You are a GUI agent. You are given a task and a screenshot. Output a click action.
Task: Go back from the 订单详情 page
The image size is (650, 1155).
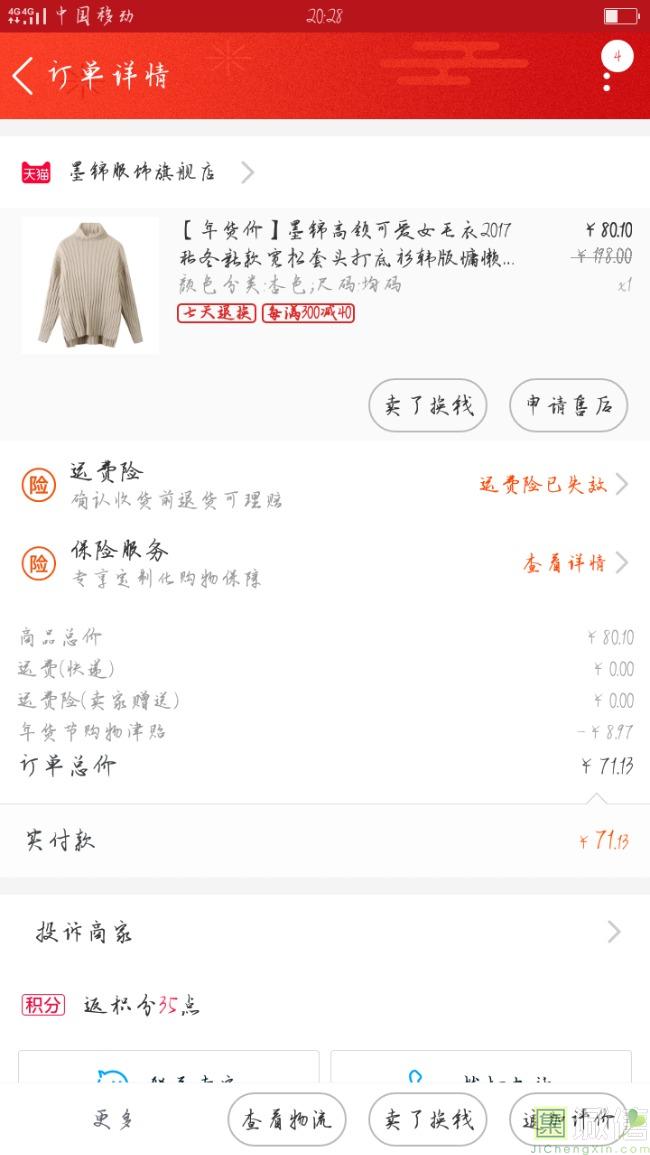(23, 76)
